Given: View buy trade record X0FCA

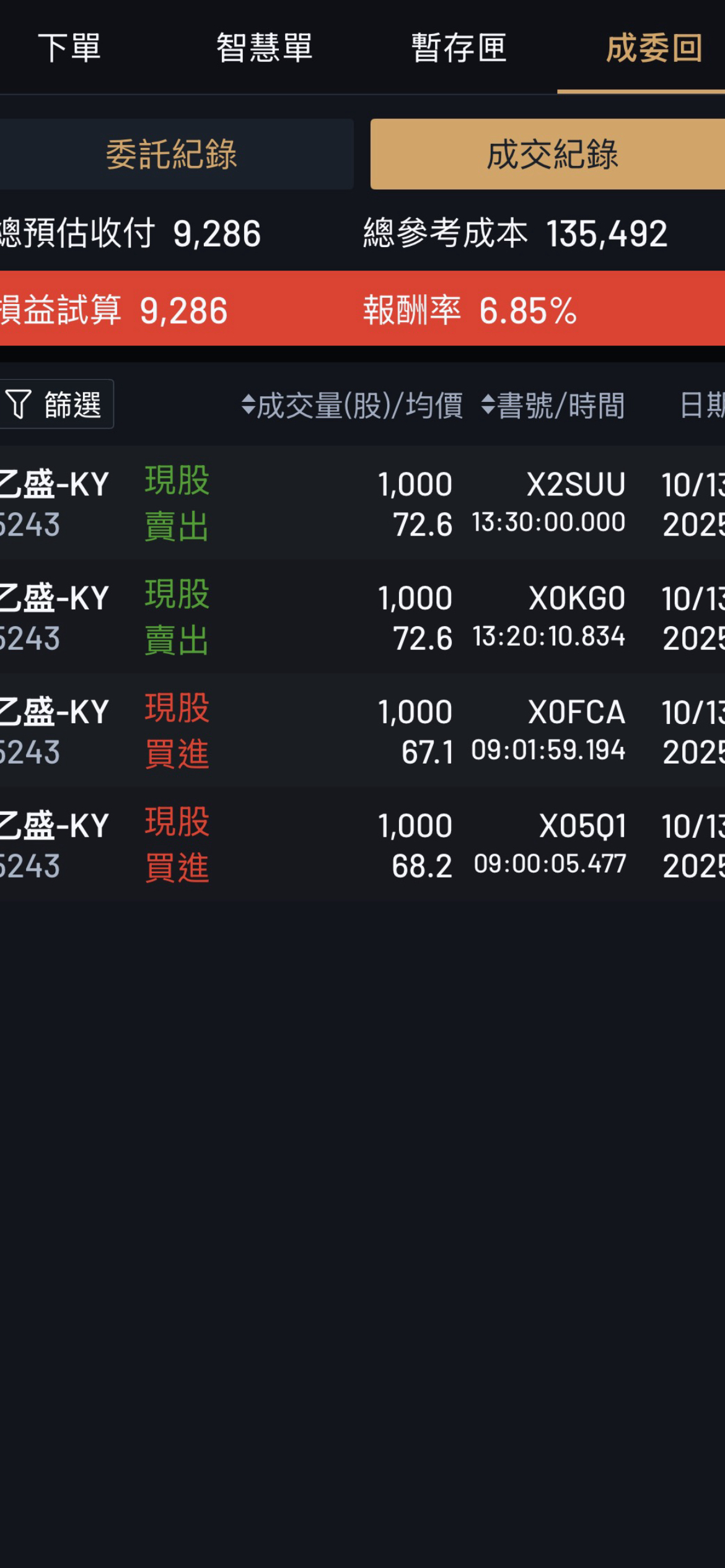Looking at the screenshot, I should pos(362,730).
